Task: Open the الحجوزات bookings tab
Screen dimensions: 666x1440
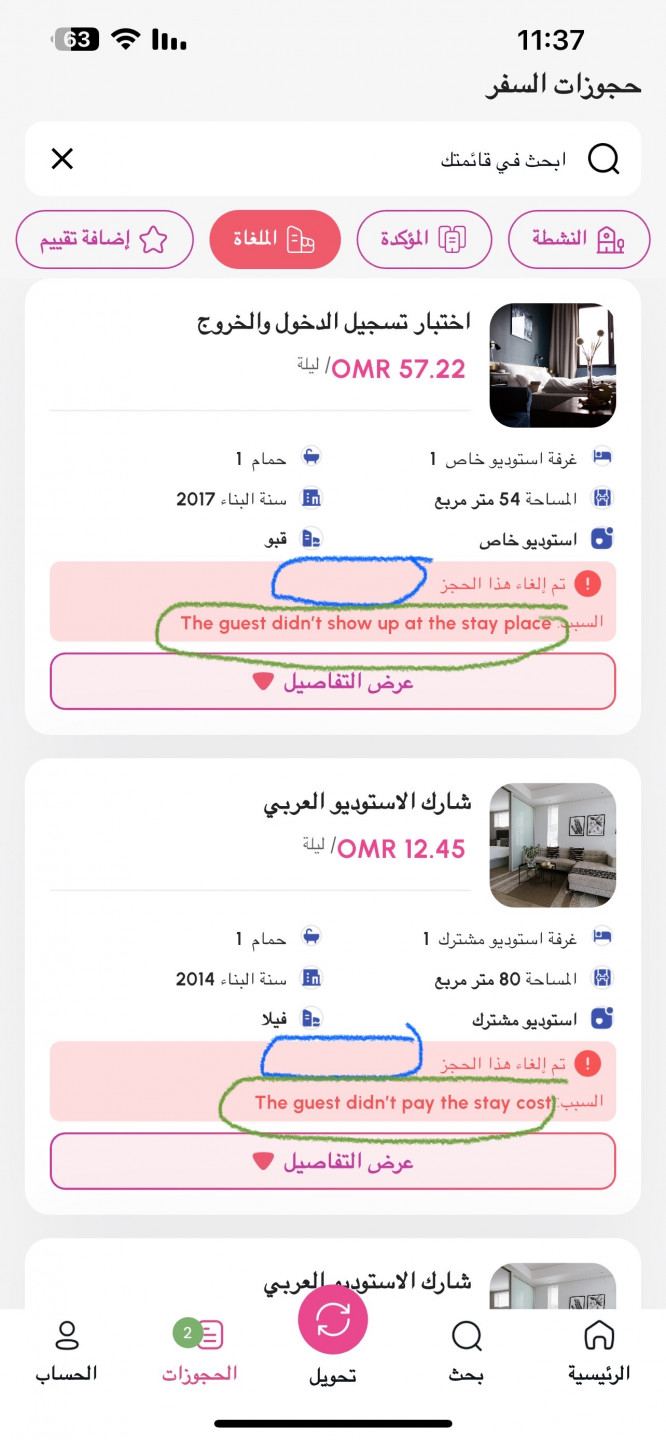Action: (200, 1350)
